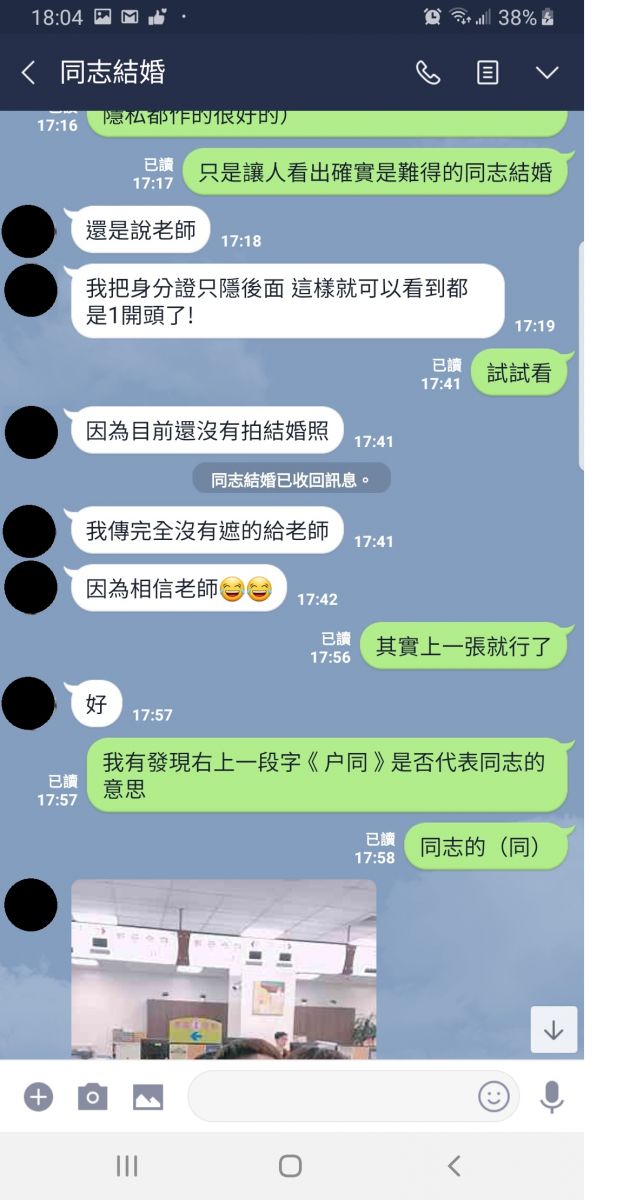Open the chat notes and albums
The height and width of the screenshot is (1200, 623).
[x=487, y=73]
